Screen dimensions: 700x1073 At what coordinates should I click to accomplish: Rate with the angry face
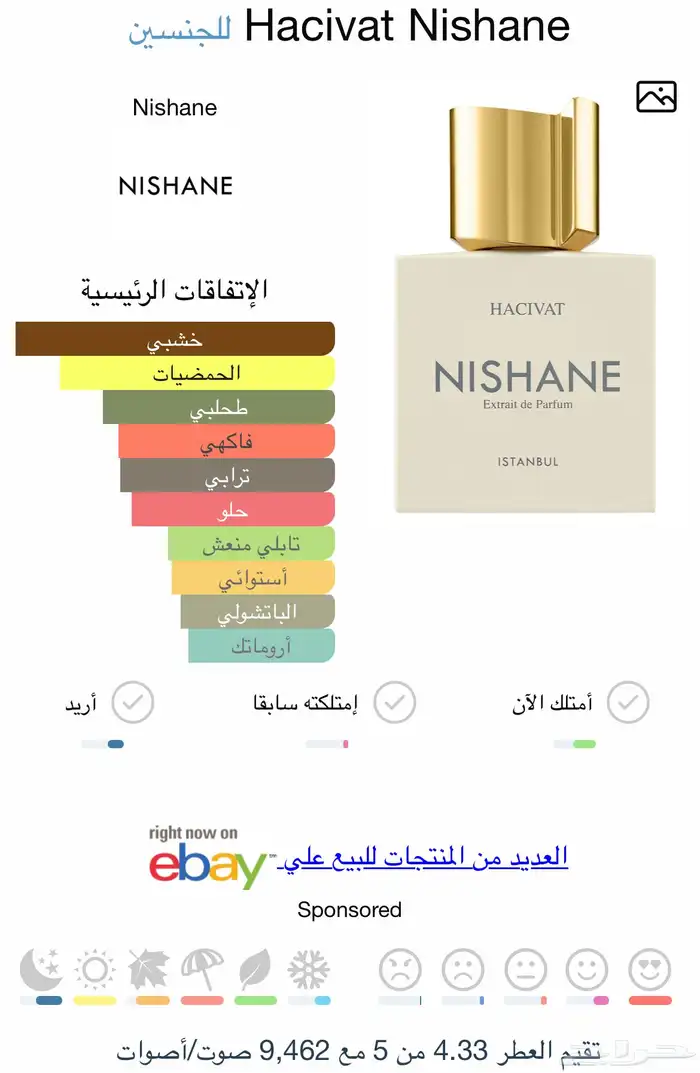400,970
